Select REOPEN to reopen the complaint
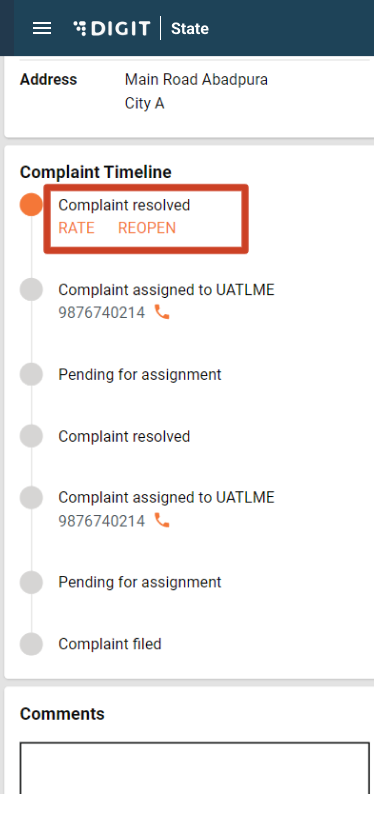379x823 pixels. (147, 228)
